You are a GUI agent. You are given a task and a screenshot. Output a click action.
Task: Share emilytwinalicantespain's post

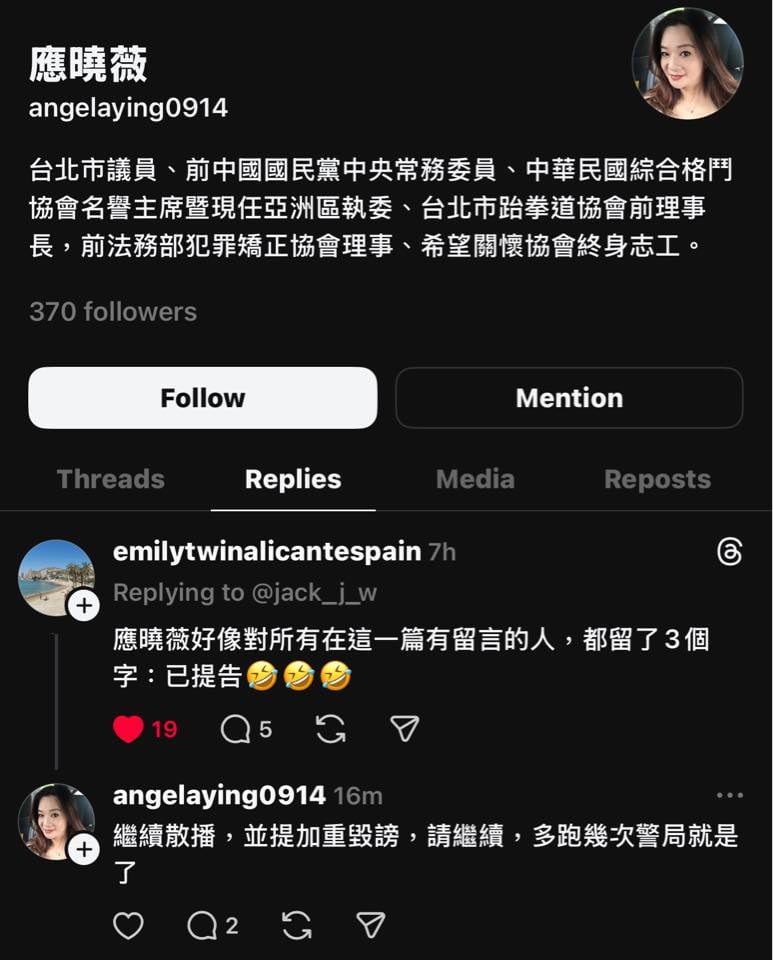pyautogui.click(x=404, y=729)
